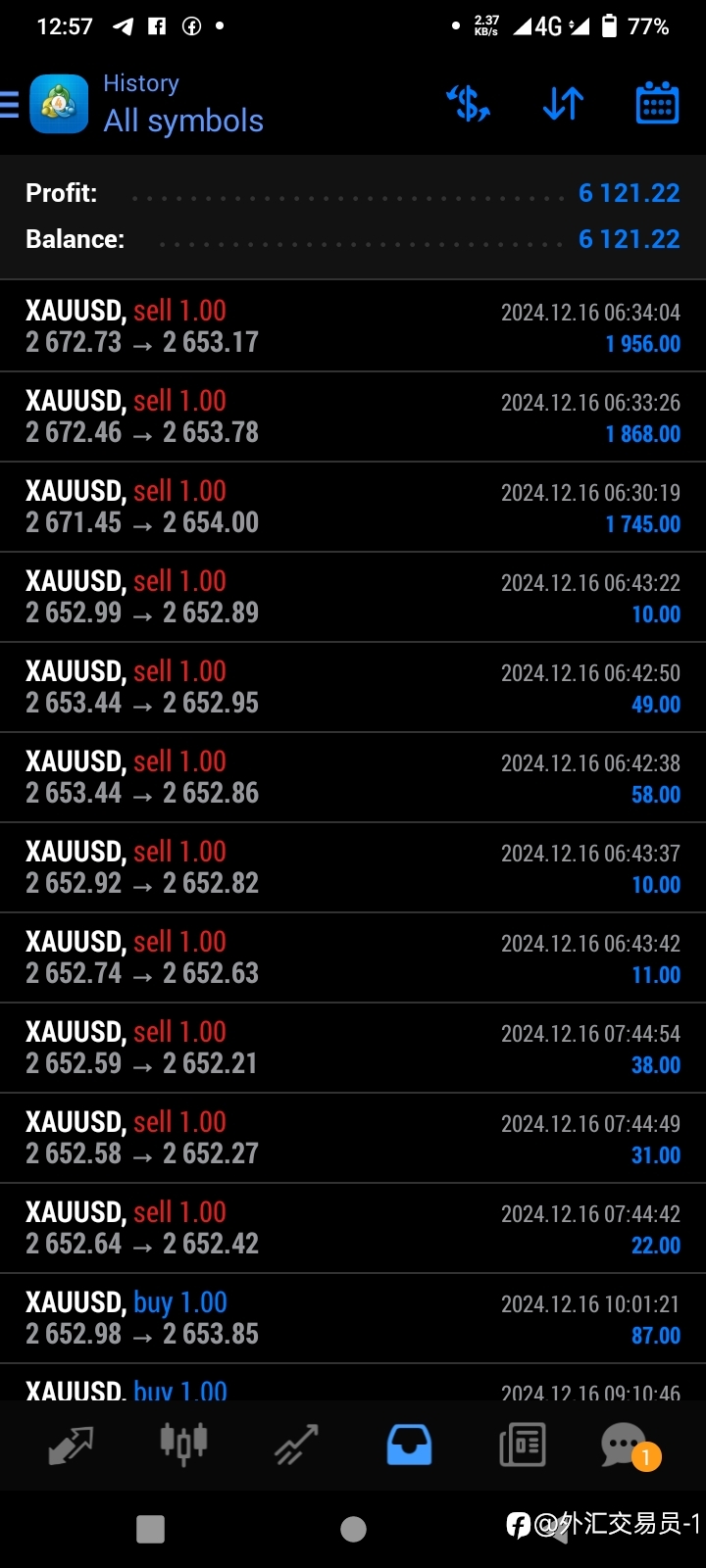Image resolution: width=706 pixels, height=1568 pixels.
Task: Switch to the Trade tab
Action: pyautogui.click(x=296, y=1445)
